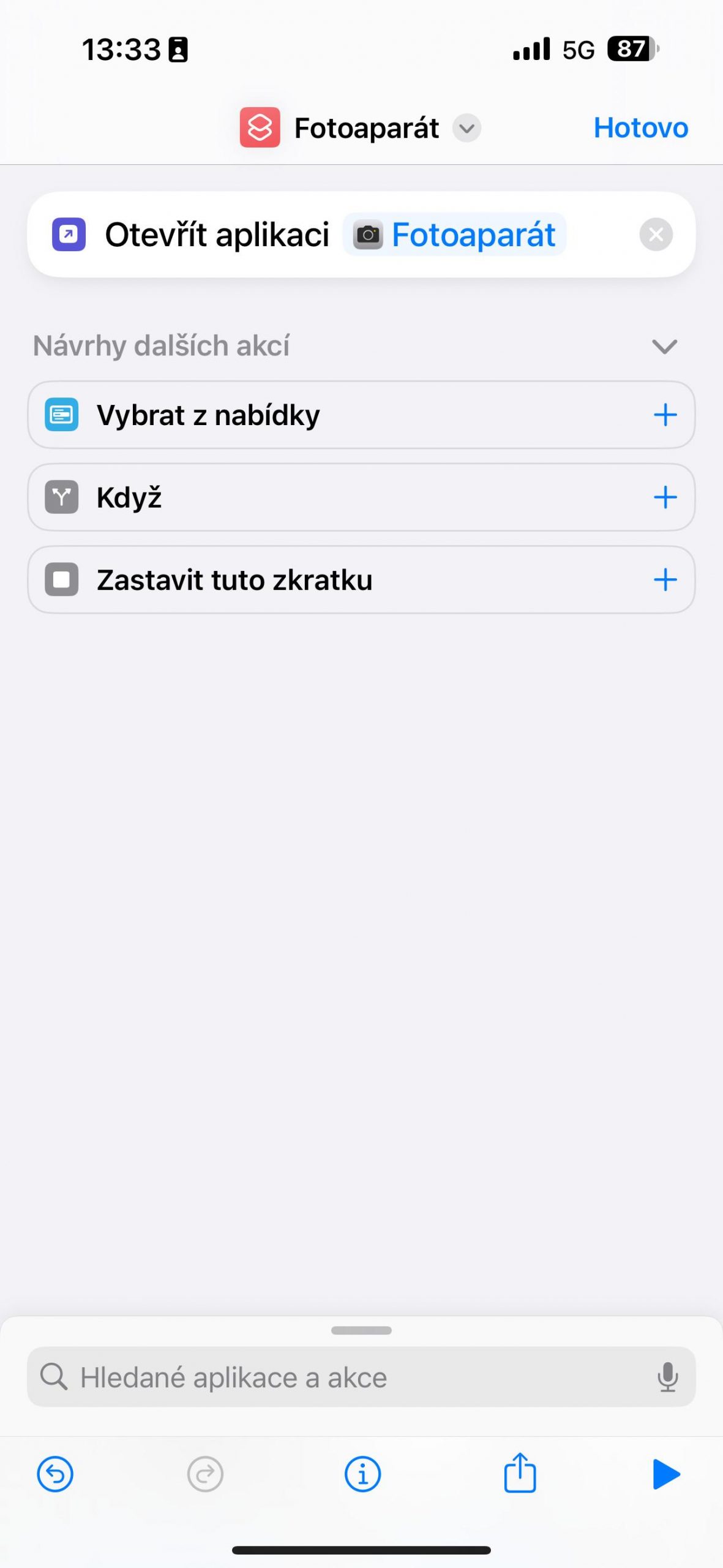Screen dimensions: 723x1568
Task: Add the Zastavit tuto zkratku action
Action: click(665, 579)
